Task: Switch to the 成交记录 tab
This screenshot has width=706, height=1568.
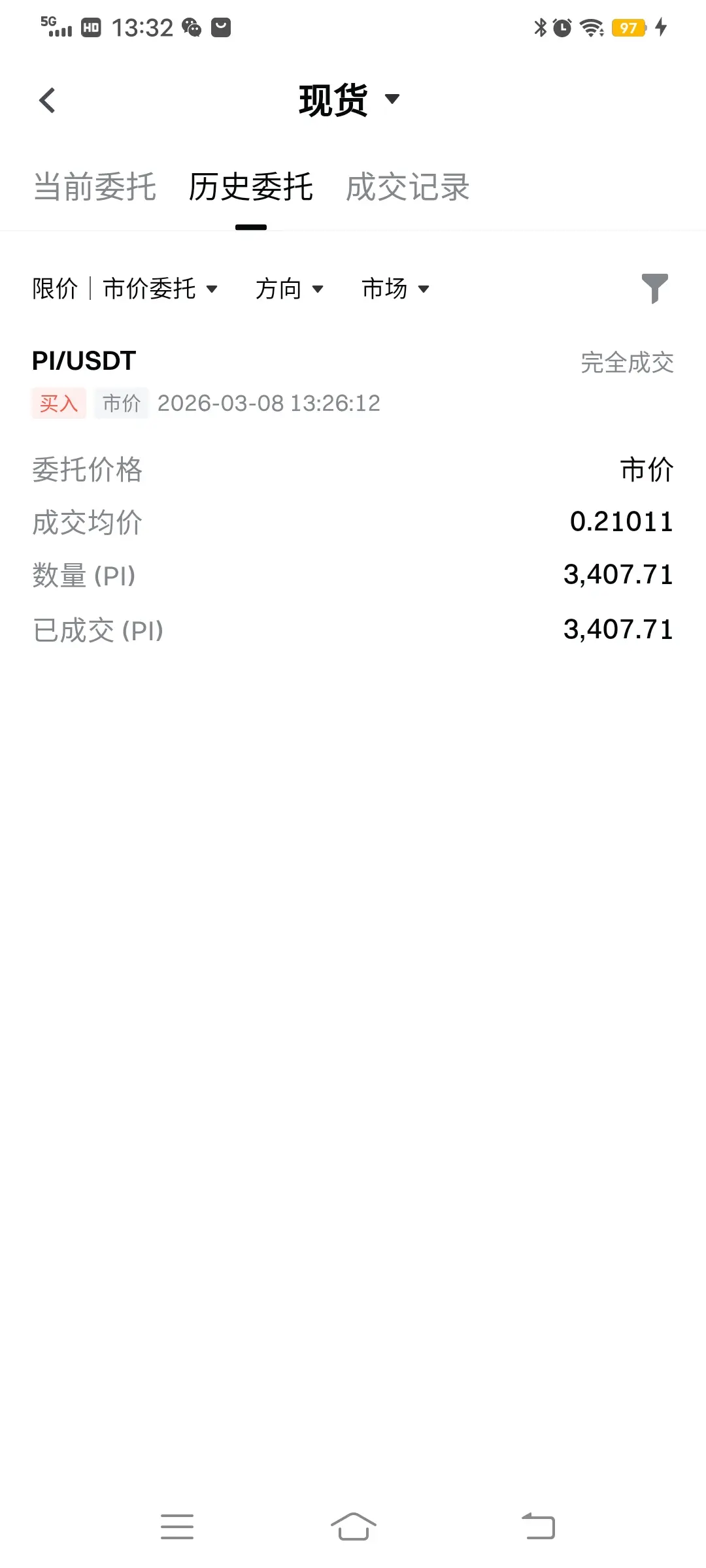Action: click(x=408, y=188)
